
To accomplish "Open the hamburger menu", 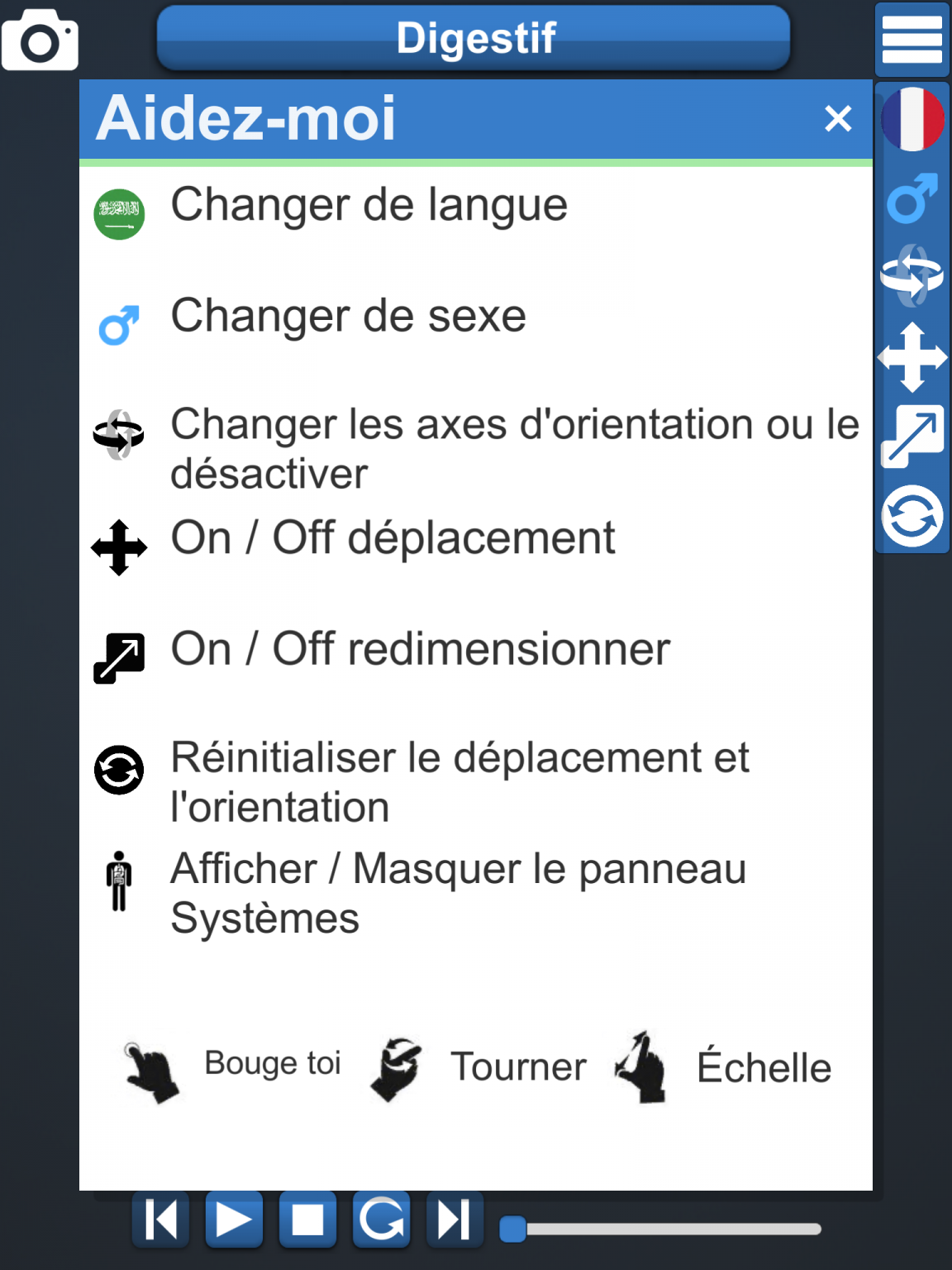I will point(912,40).
